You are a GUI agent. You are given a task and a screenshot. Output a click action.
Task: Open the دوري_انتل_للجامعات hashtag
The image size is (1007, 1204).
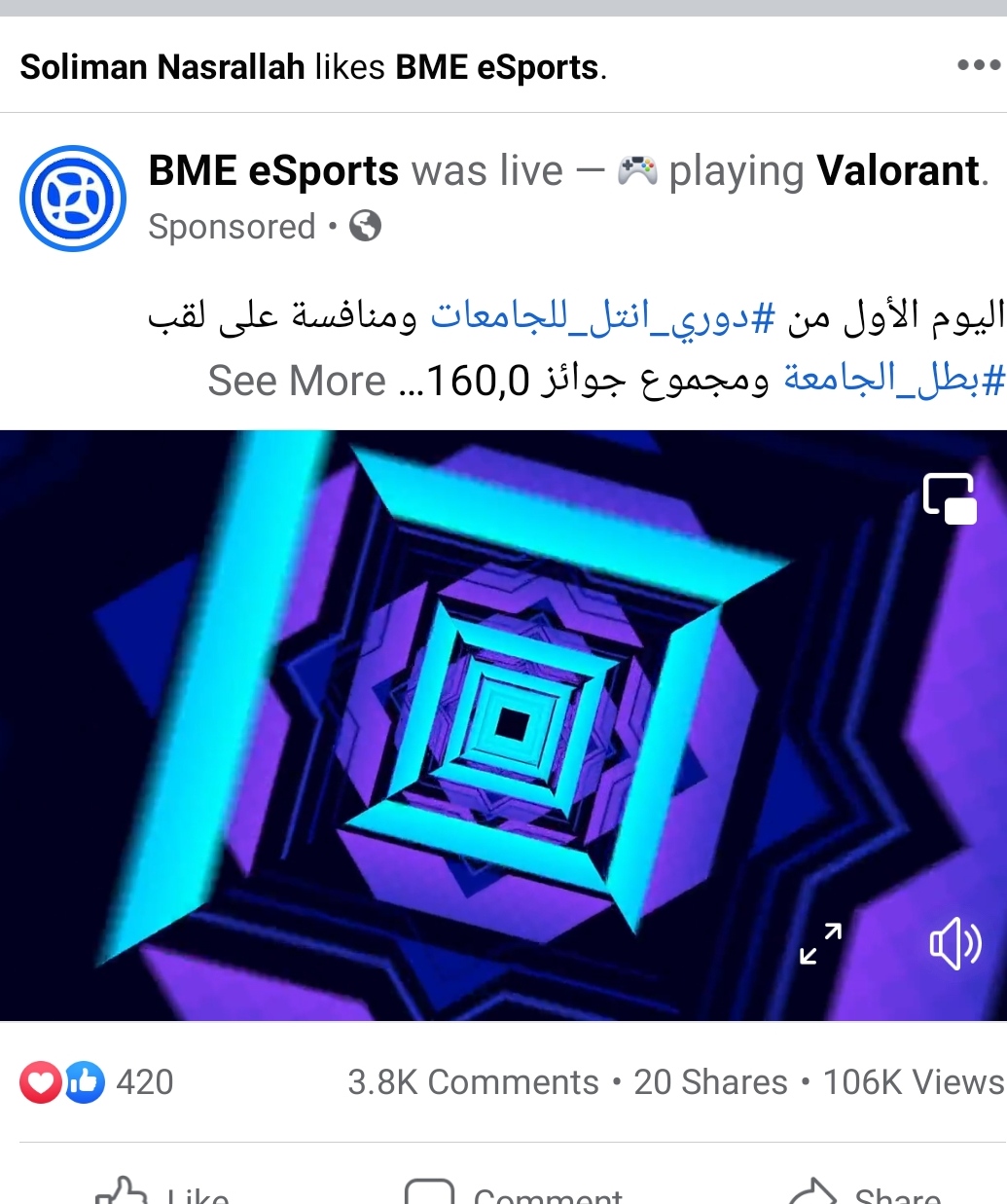coord(603,316)
